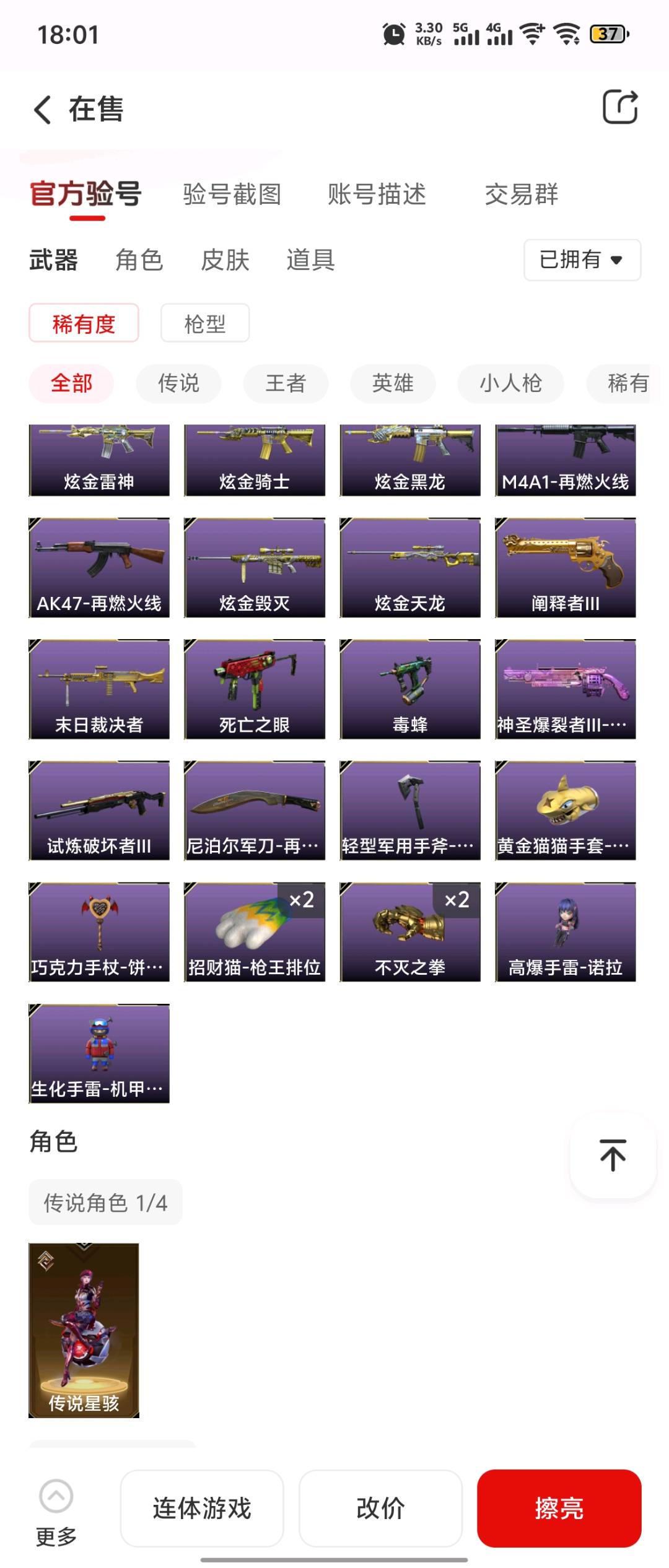Switch to the 验号截图 tab
Screen dimensions: 669x1568
tap(232, 194)
